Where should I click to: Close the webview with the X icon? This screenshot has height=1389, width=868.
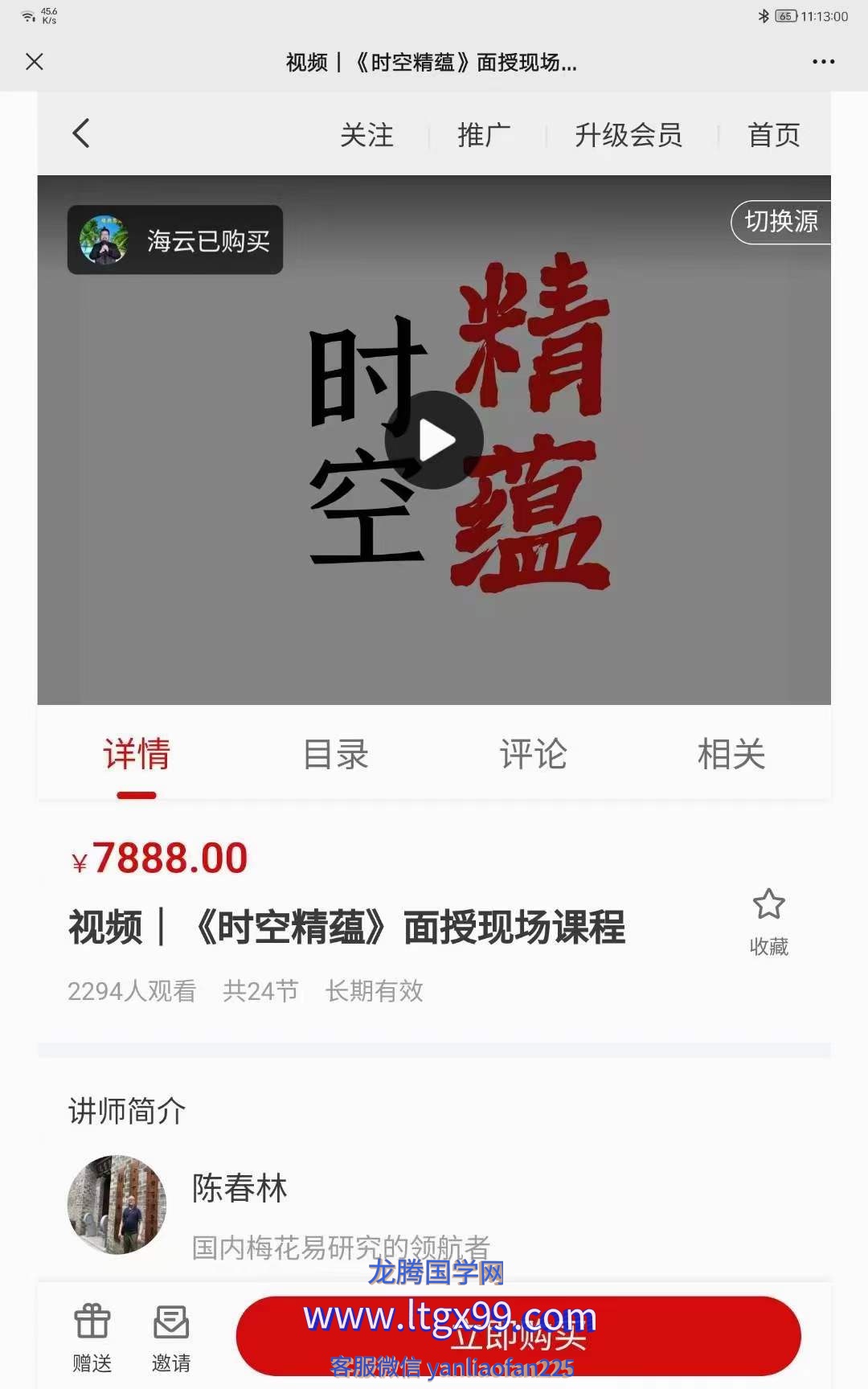point(35,62)
